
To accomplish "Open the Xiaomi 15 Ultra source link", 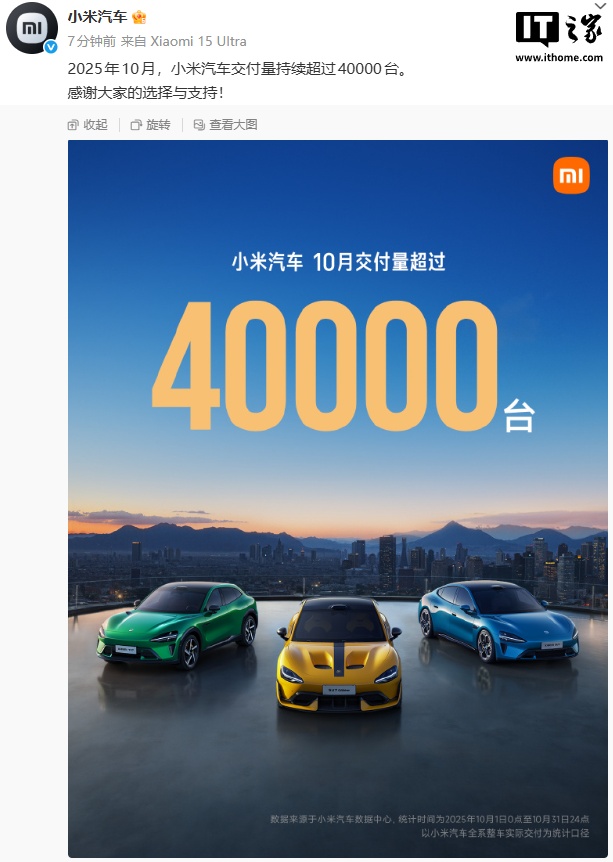I will [198, 41].
